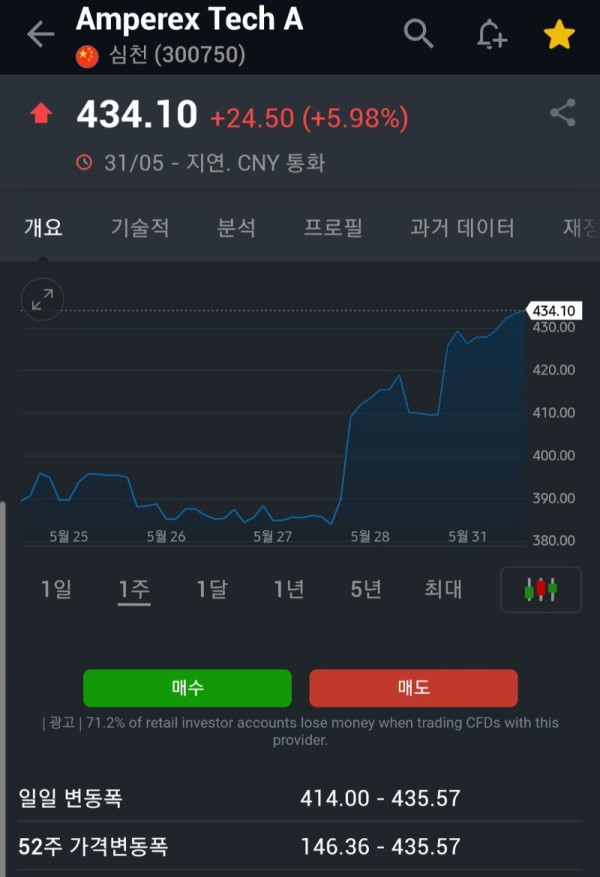Screen dimensions: 600x877
Task: Tap the red 매도 button
Action: point(413,688)
